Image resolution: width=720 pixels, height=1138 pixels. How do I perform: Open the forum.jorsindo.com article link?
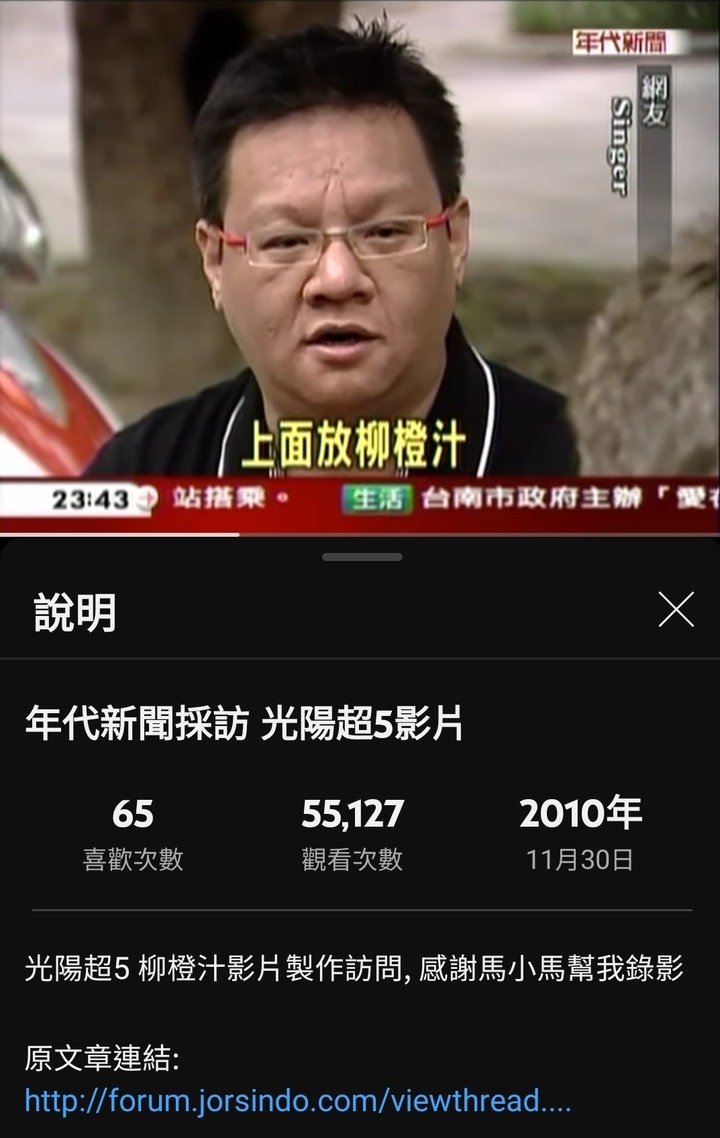[297, 1101]
